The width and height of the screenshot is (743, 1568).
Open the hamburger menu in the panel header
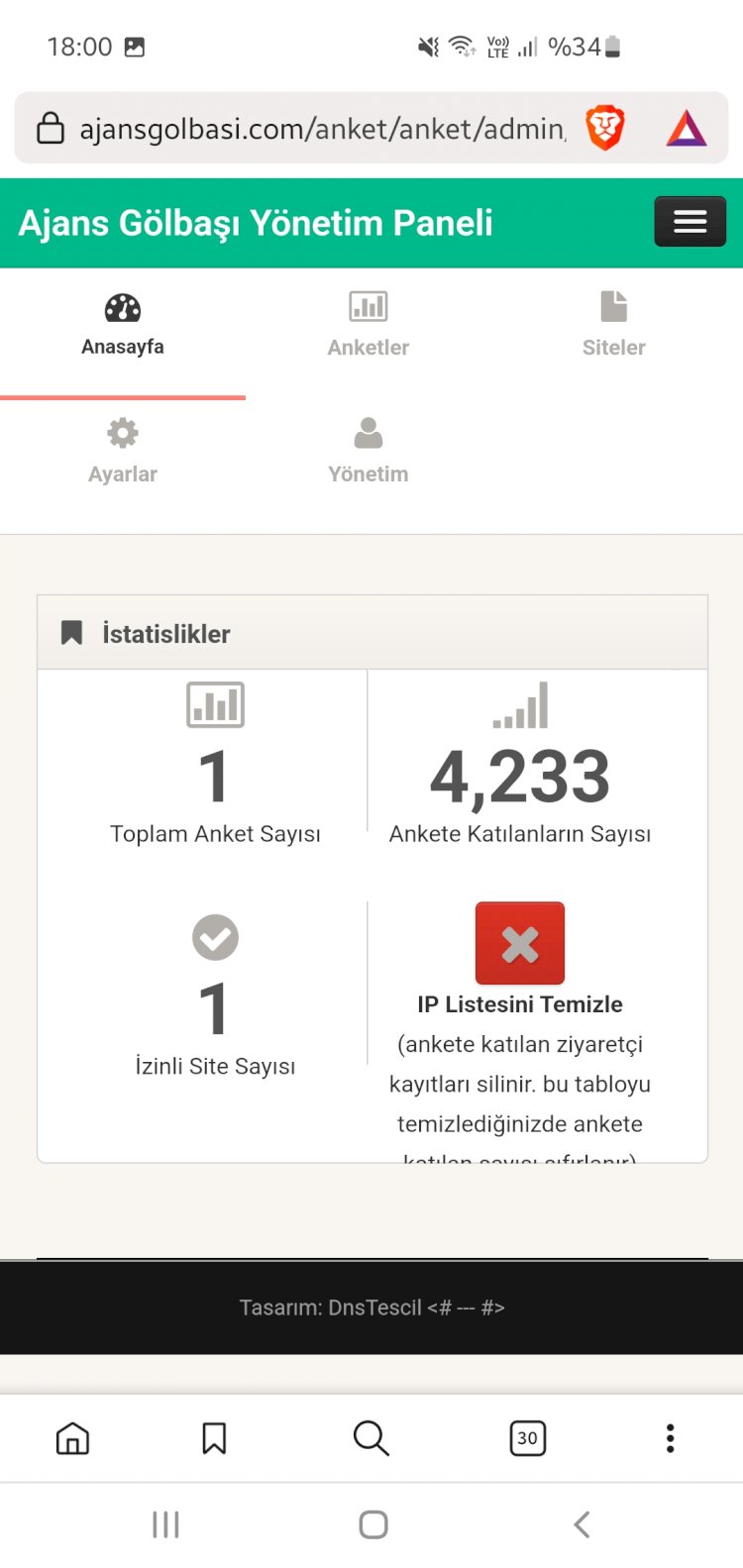(690, 222)
